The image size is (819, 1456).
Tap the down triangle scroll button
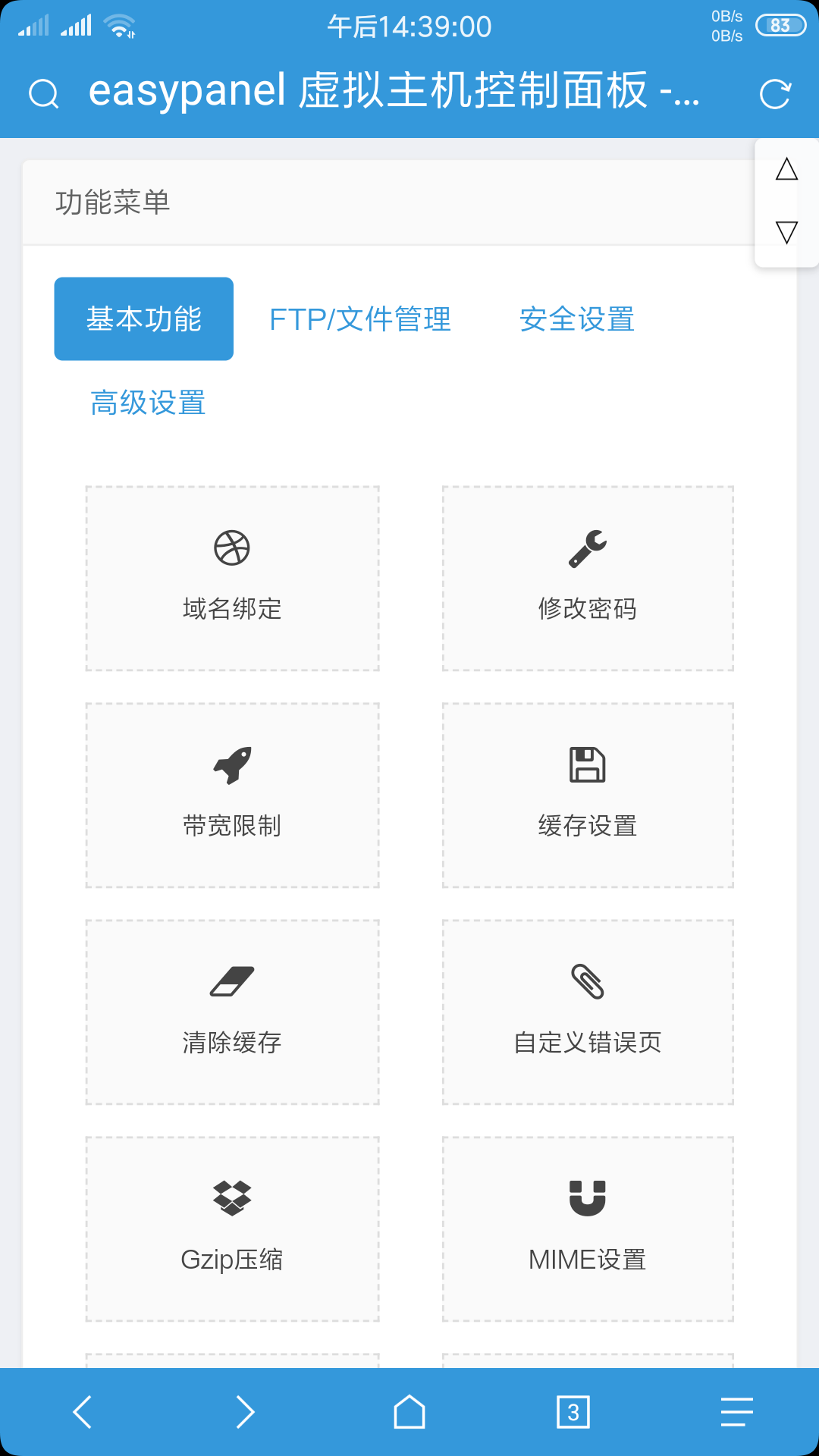click(786, 232)
